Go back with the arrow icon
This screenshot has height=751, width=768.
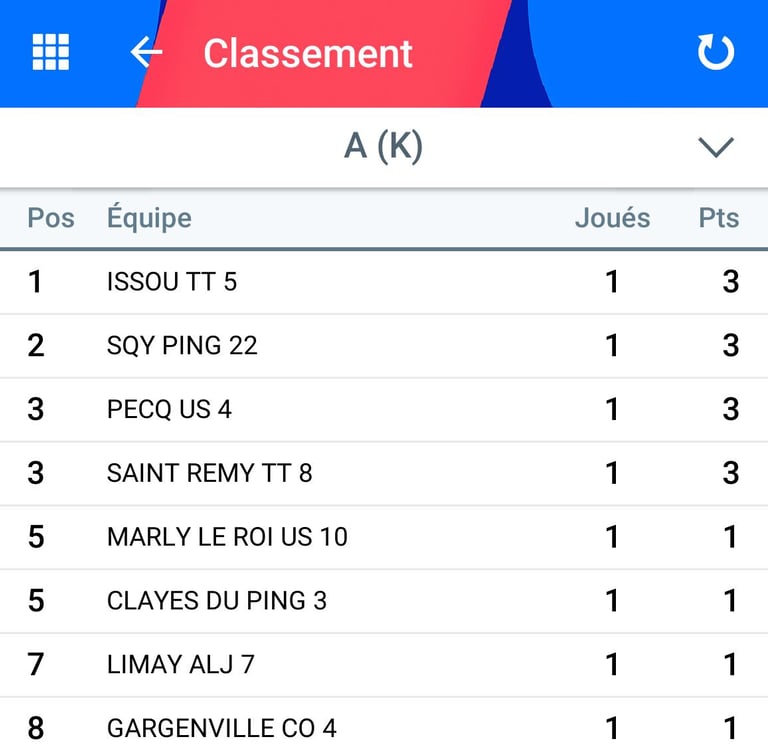[x=146, y=52]
